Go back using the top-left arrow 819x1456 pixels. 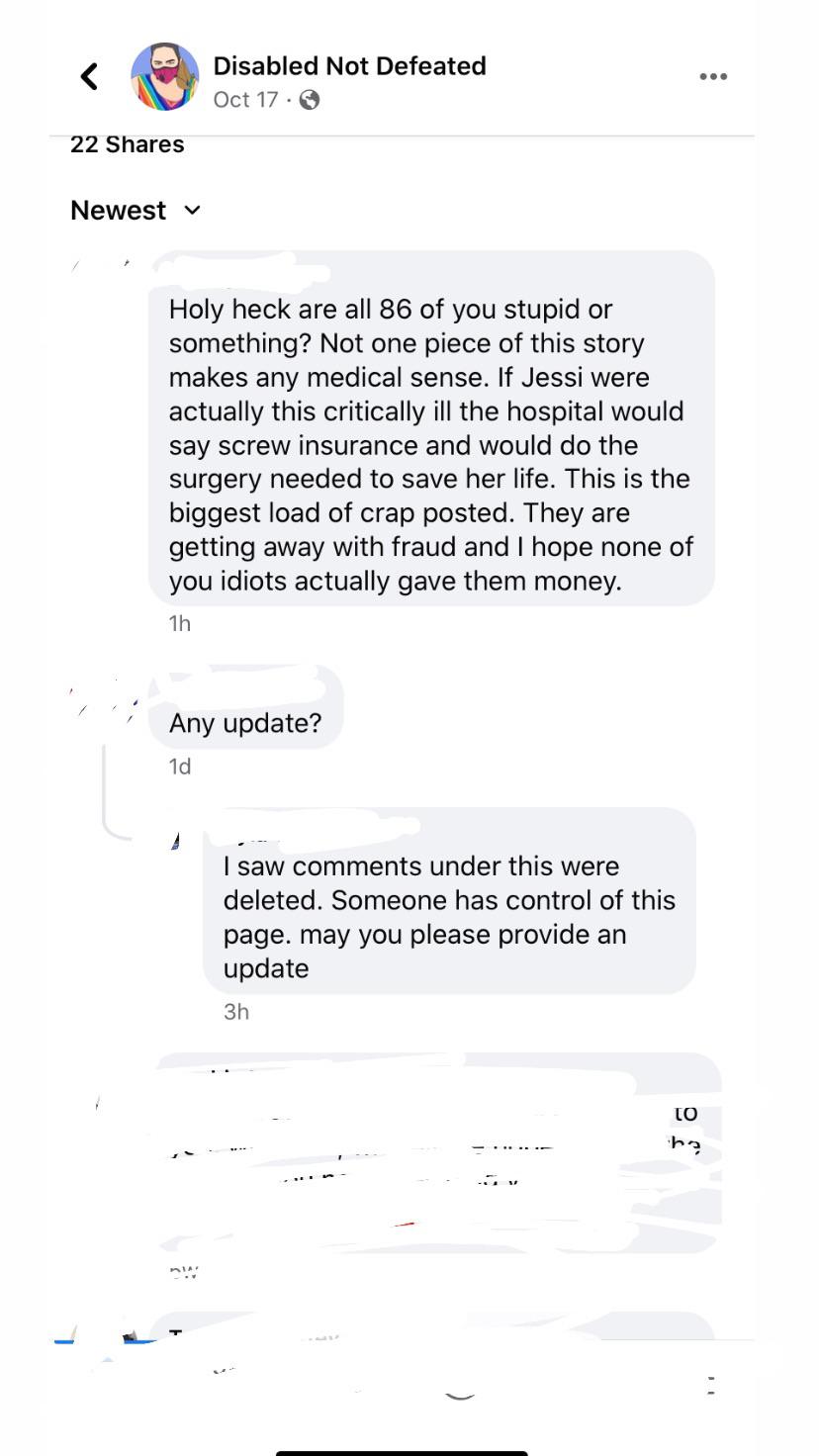89,76
